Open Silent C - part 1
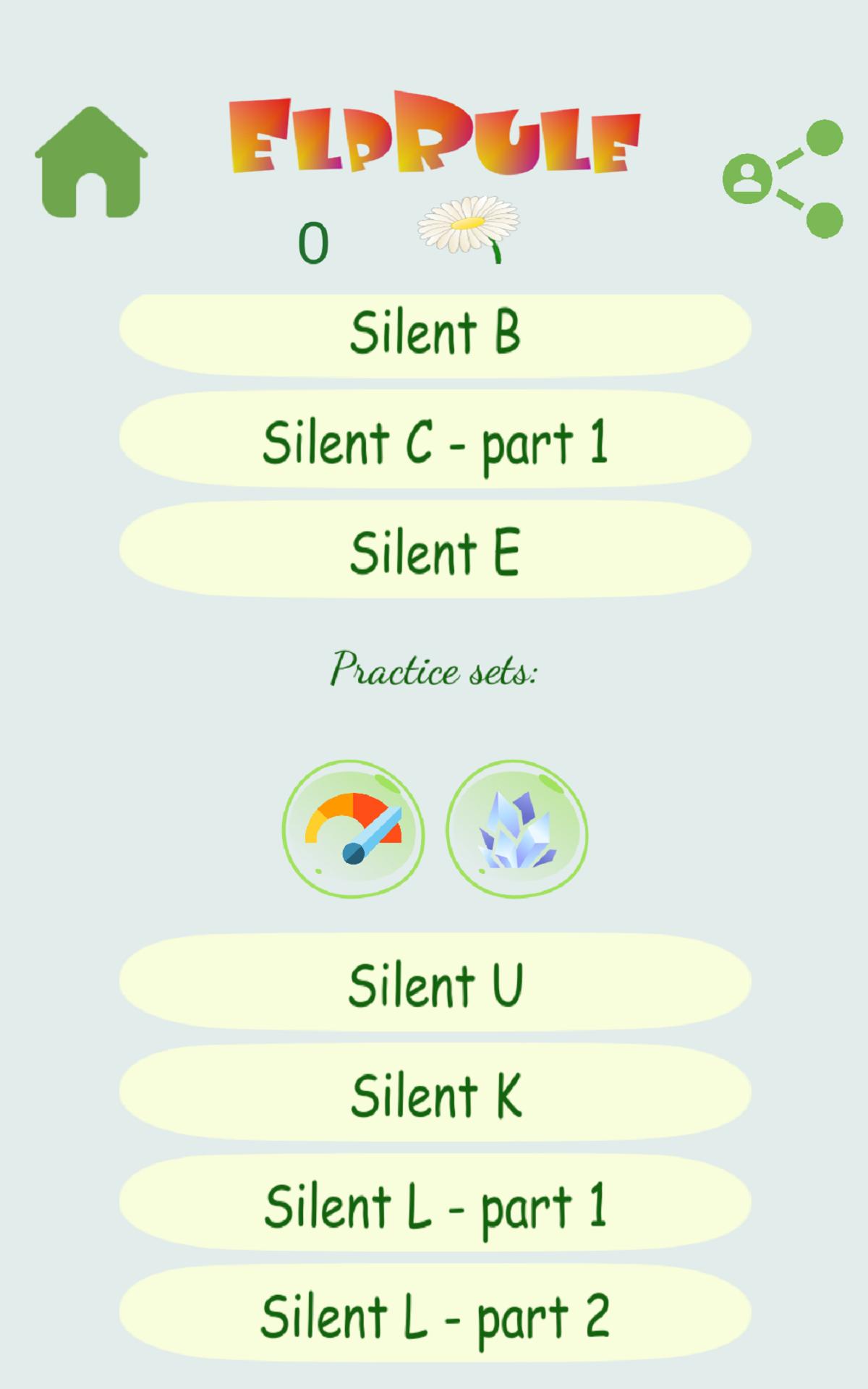This screenshot has height=1389, width=868. (x=435, y=441)
